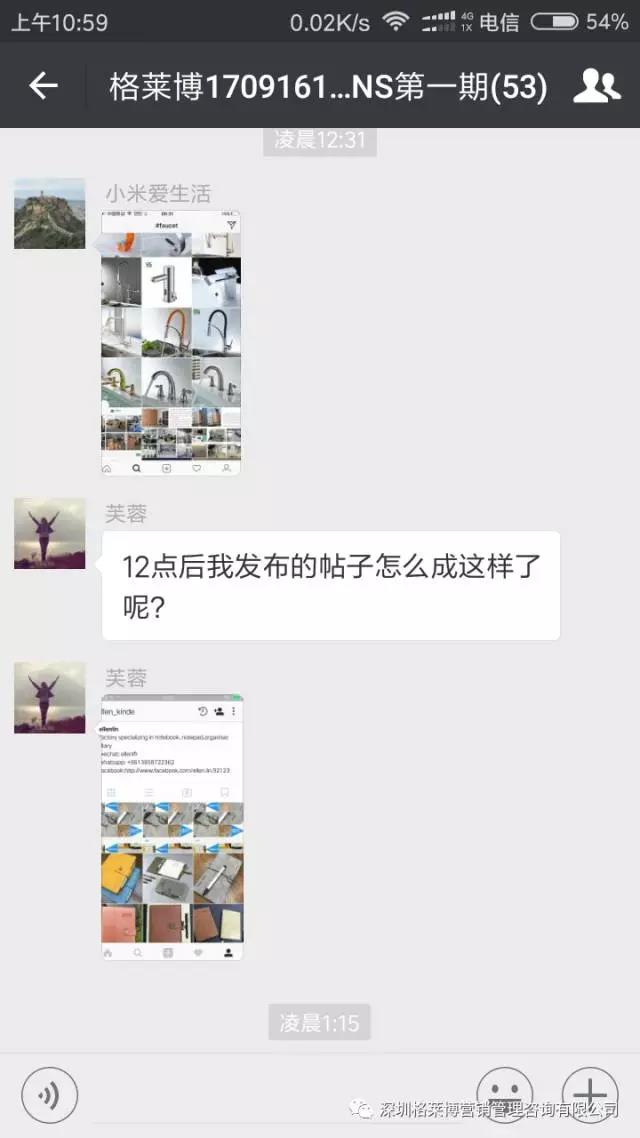Open the faucet screenshot from 小米爱生活
640x1138 pixels.
click(x=171, y=343)
